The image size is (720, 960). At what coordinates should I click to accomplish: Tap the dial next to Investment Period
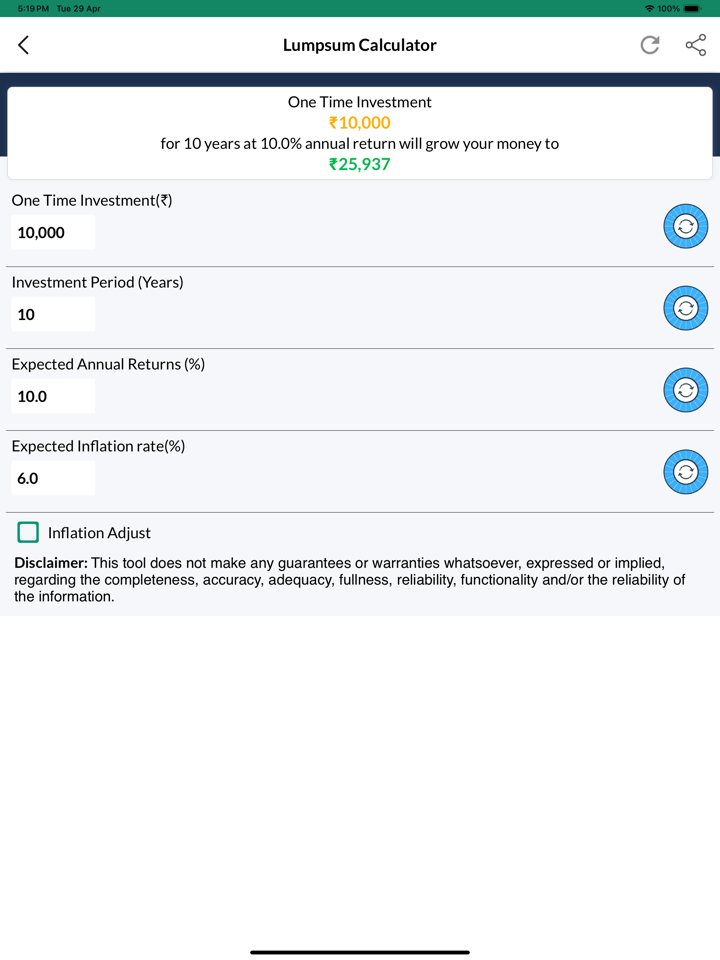(x=685, y=308)
